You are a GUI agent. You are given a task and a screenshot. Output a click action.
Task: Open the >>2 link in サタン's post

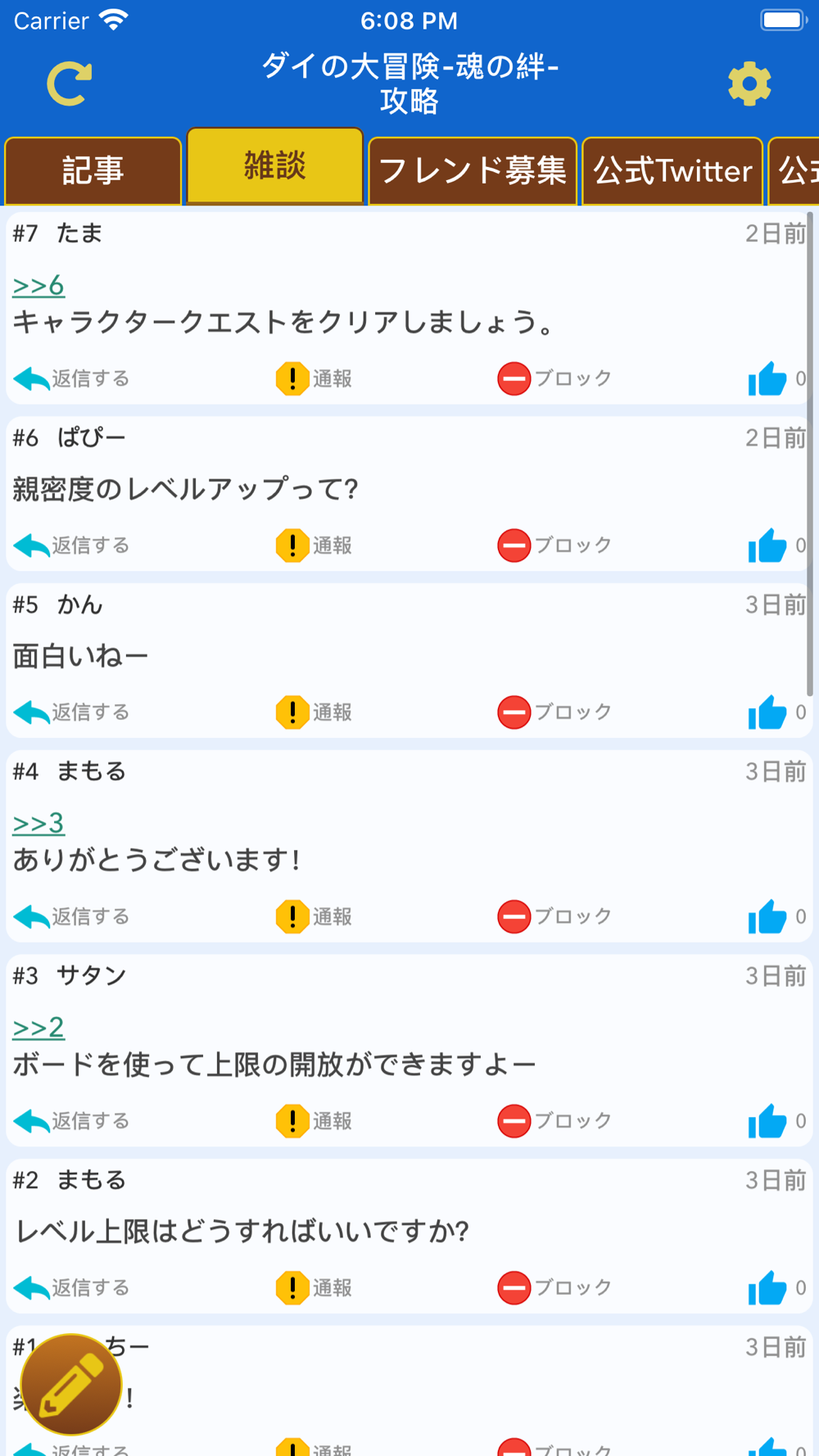click(38, 1027)
